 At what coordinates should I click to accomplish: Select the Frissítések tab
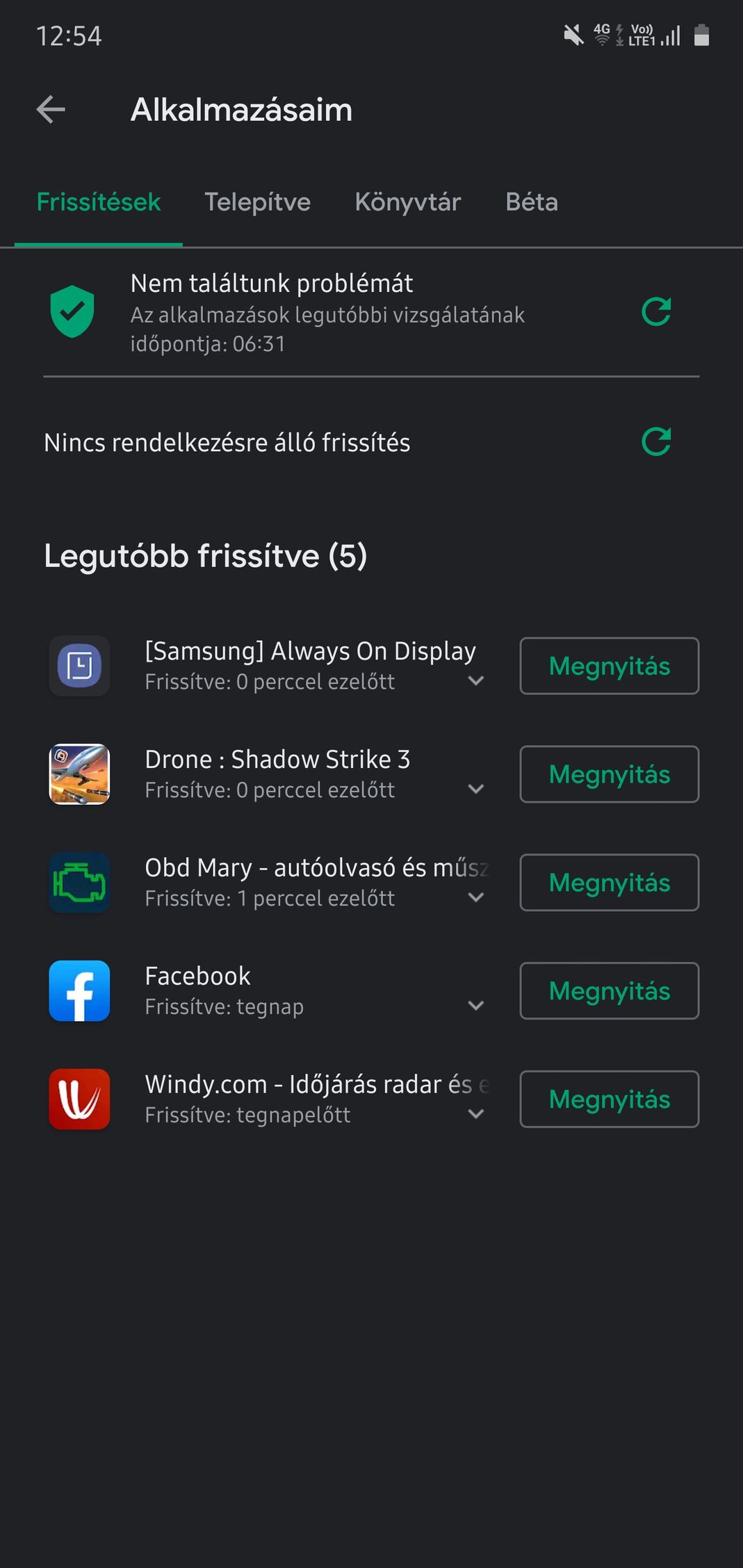[99, 202]
